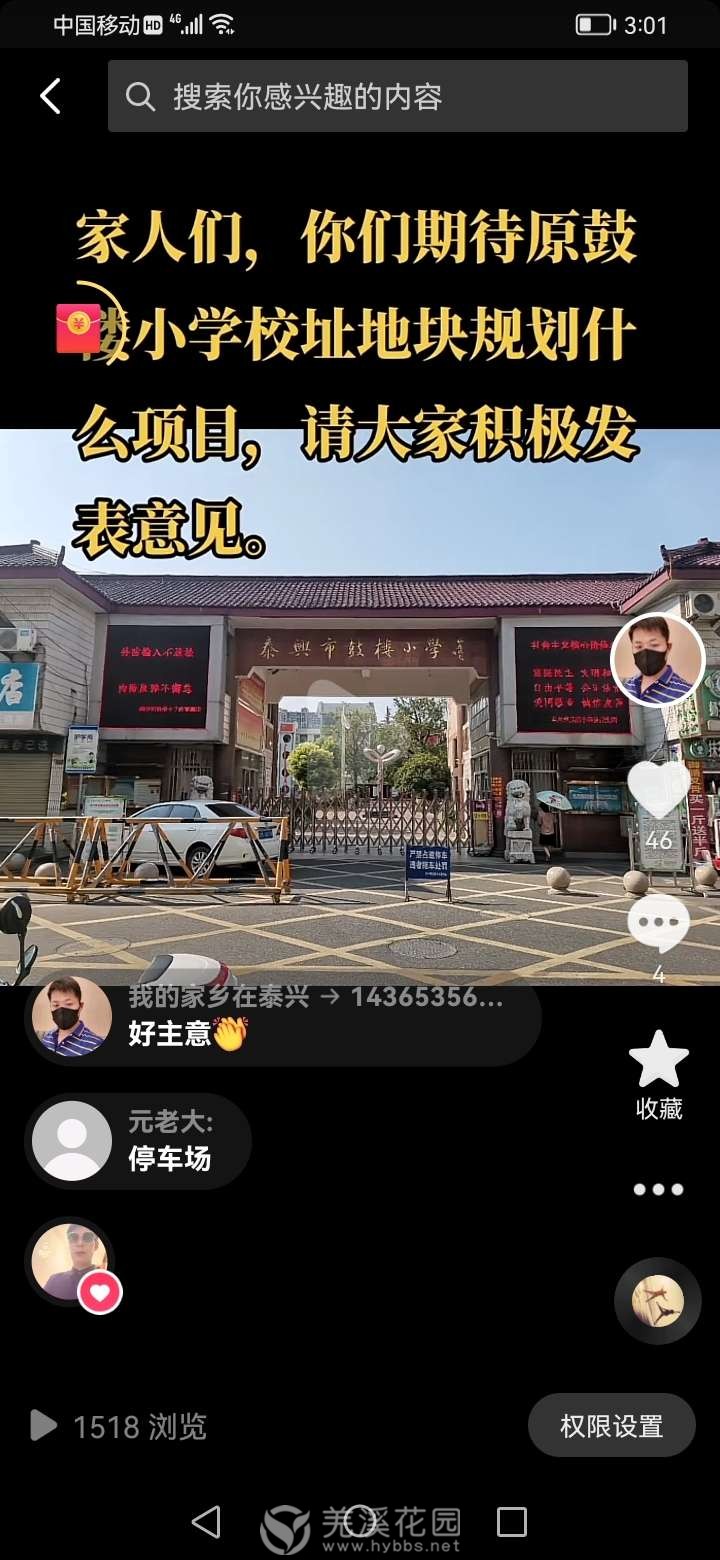The width and height of the screenshot is (720, 1560).
Task: Open recent apps with the square button
Action: tap(511, 1522)
